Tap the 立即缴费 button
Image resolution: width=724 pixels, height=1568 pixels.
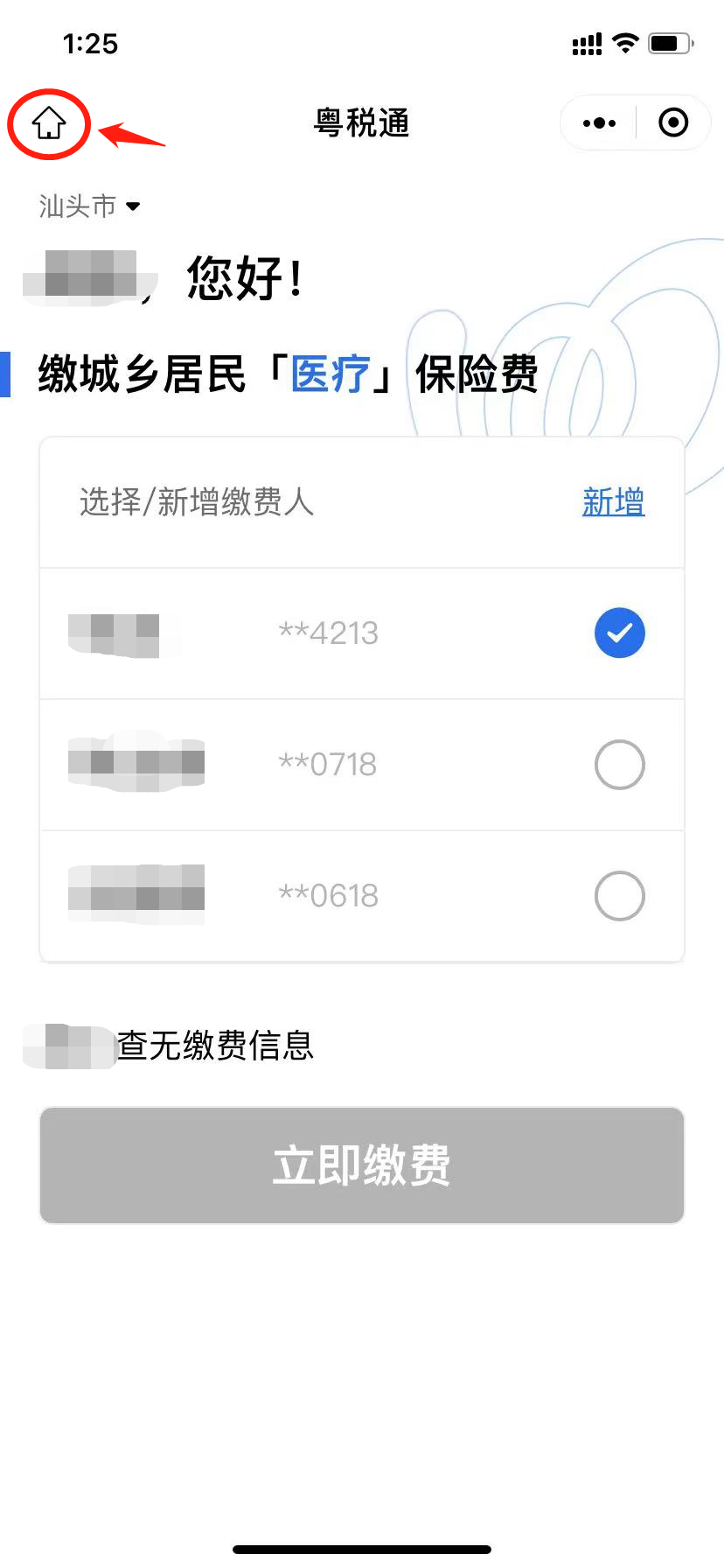point(362,1165)
